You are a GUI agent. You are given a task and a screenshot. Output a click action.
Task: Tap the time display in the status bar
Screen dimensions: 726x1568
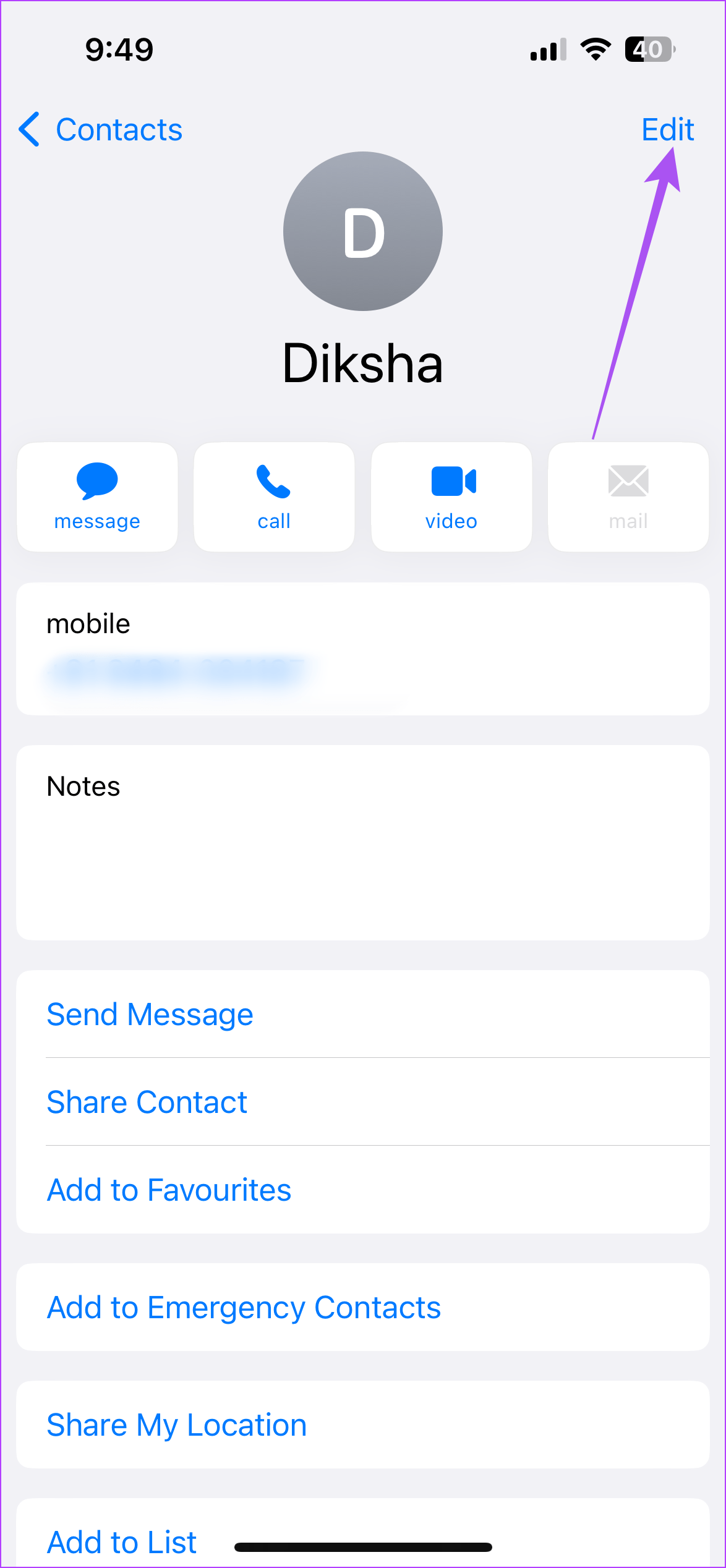coord(118,51)
